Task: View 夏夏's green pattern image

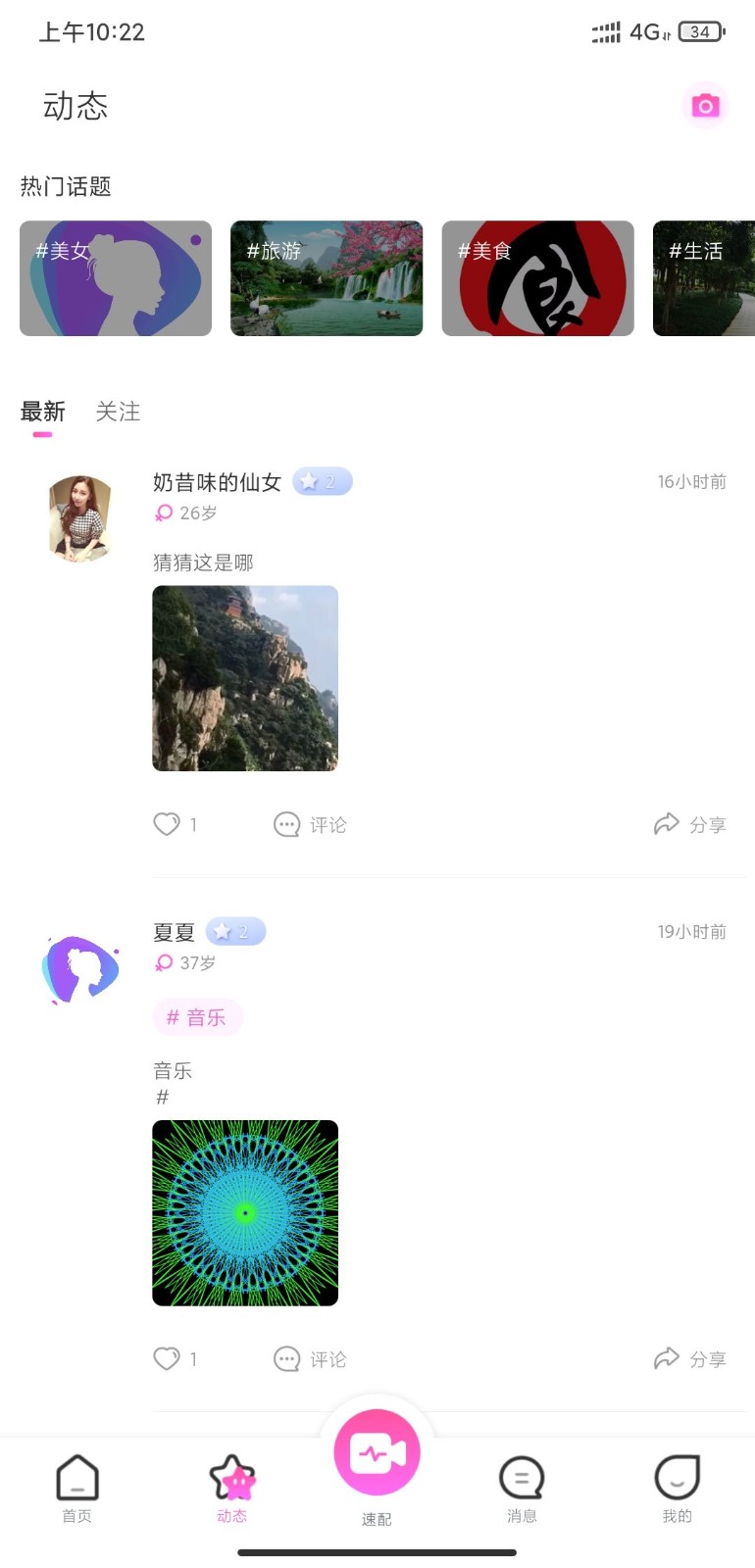Action: point(245,1212)
